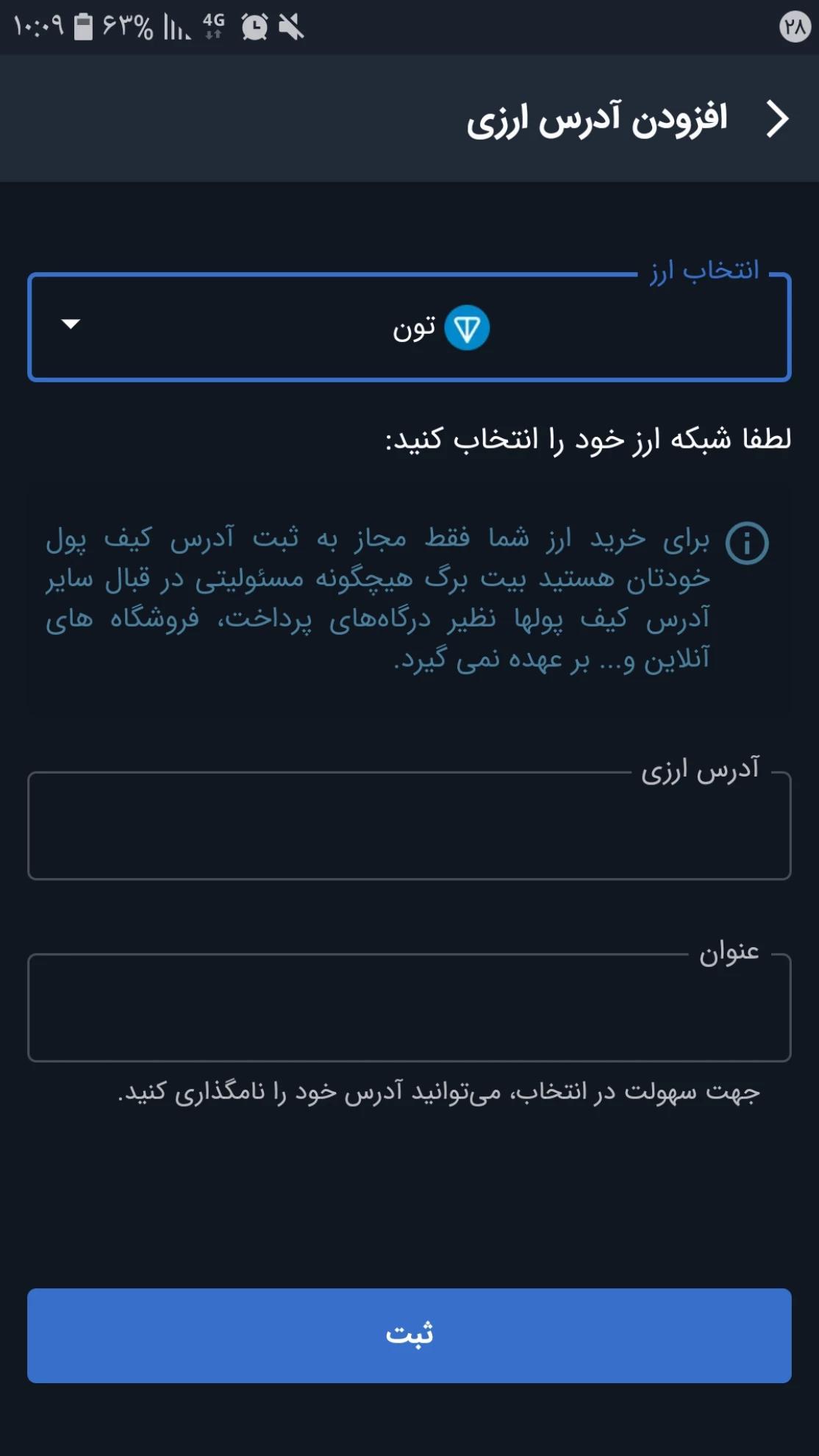This screenshot has height=1456, width=819.
Task: Submit with the ثبت button
Action: (x=409, y=1335)
